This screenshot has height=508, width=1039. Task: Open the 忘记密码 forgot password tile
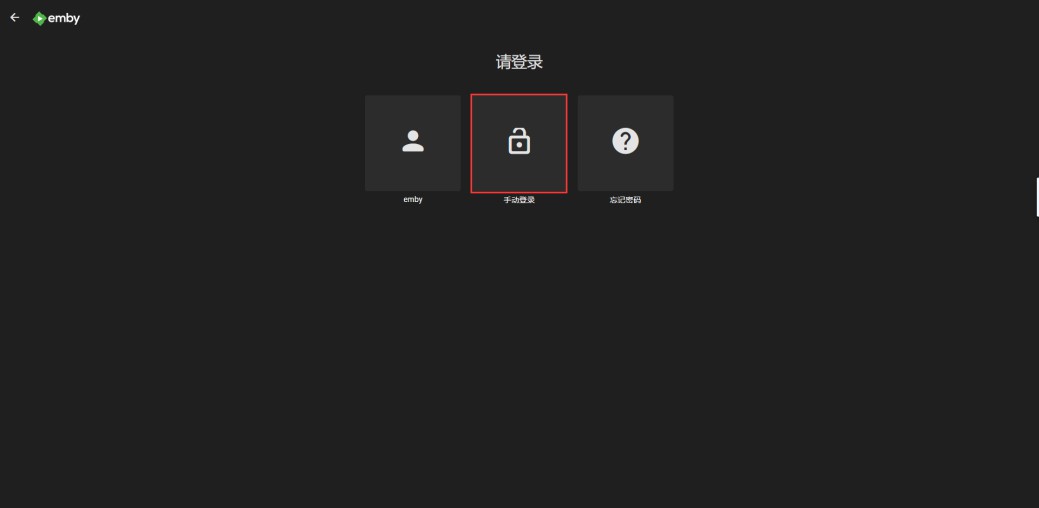(625, 143)
